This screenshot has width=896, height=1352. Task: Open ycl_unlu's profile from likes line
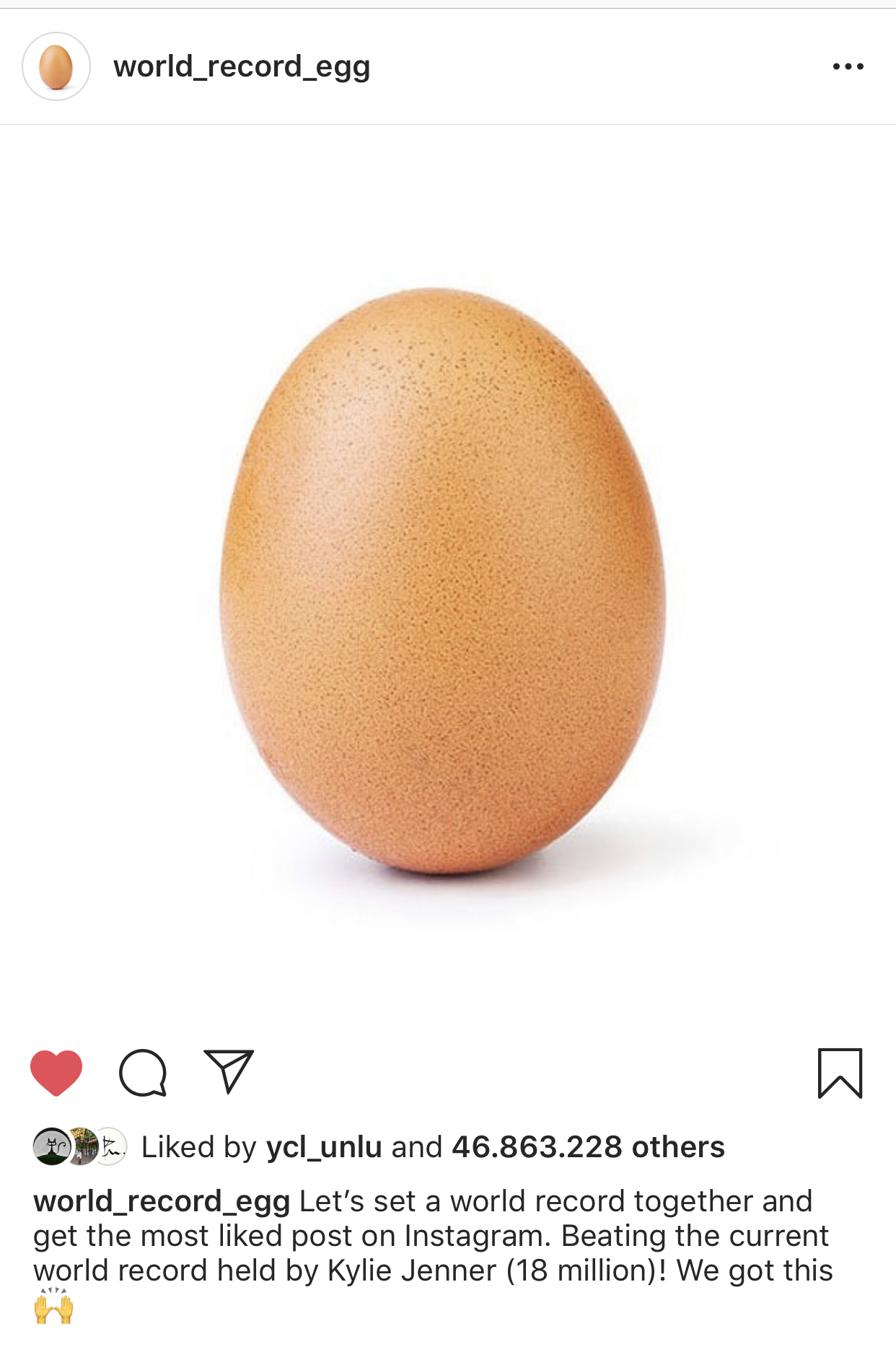click(324, 1147)
